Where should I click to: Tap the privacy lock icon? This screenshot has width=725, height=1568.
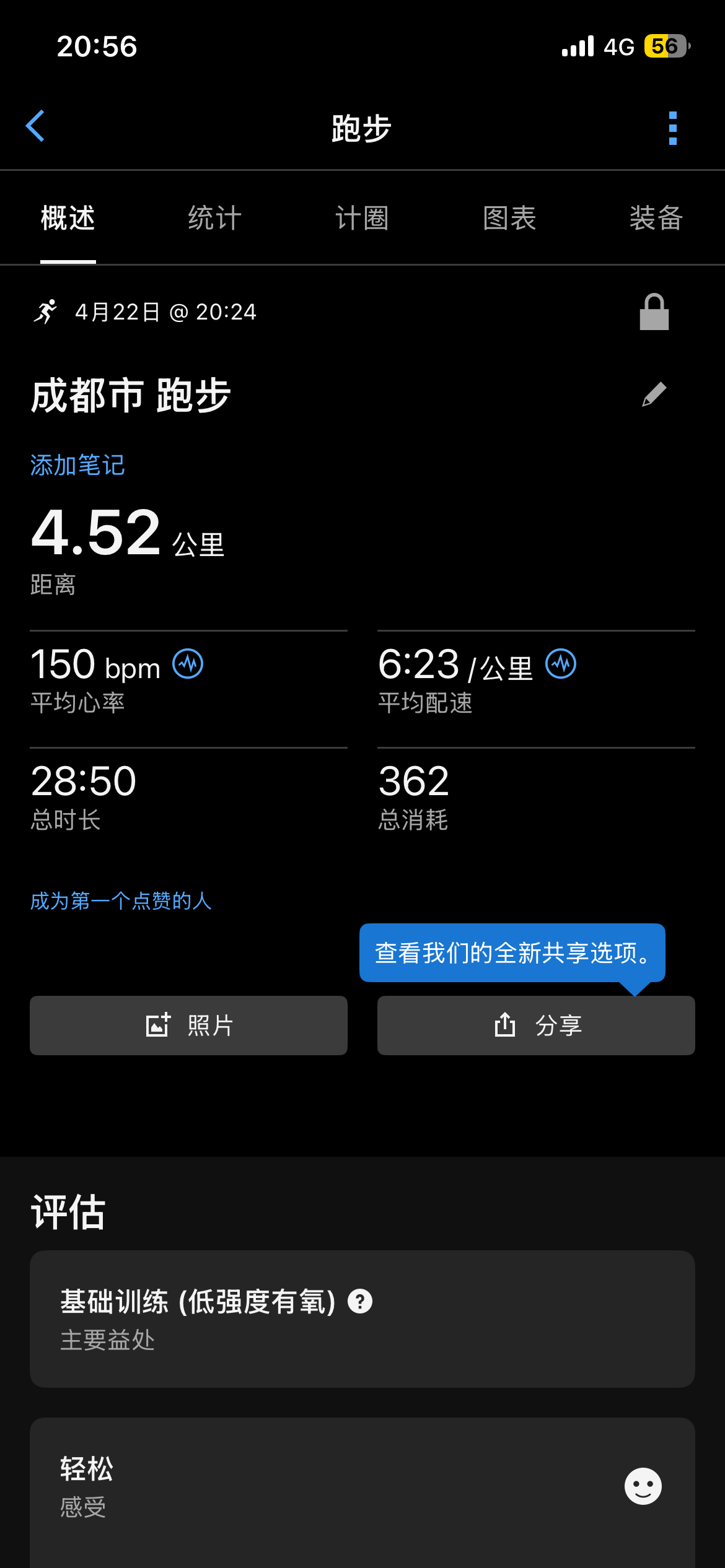coord(654,311)
